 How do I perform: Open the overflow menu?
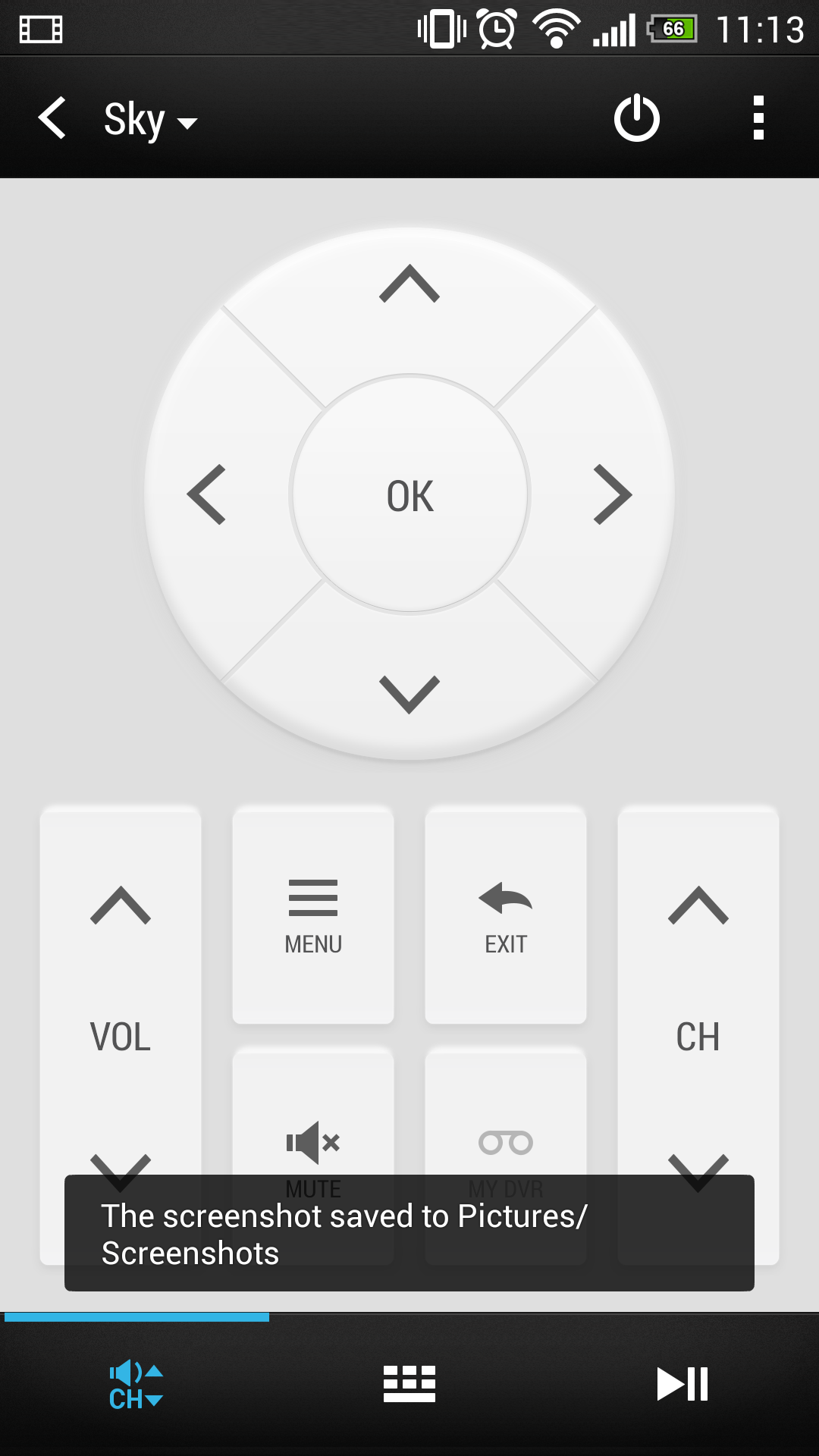tap(758, 118)
